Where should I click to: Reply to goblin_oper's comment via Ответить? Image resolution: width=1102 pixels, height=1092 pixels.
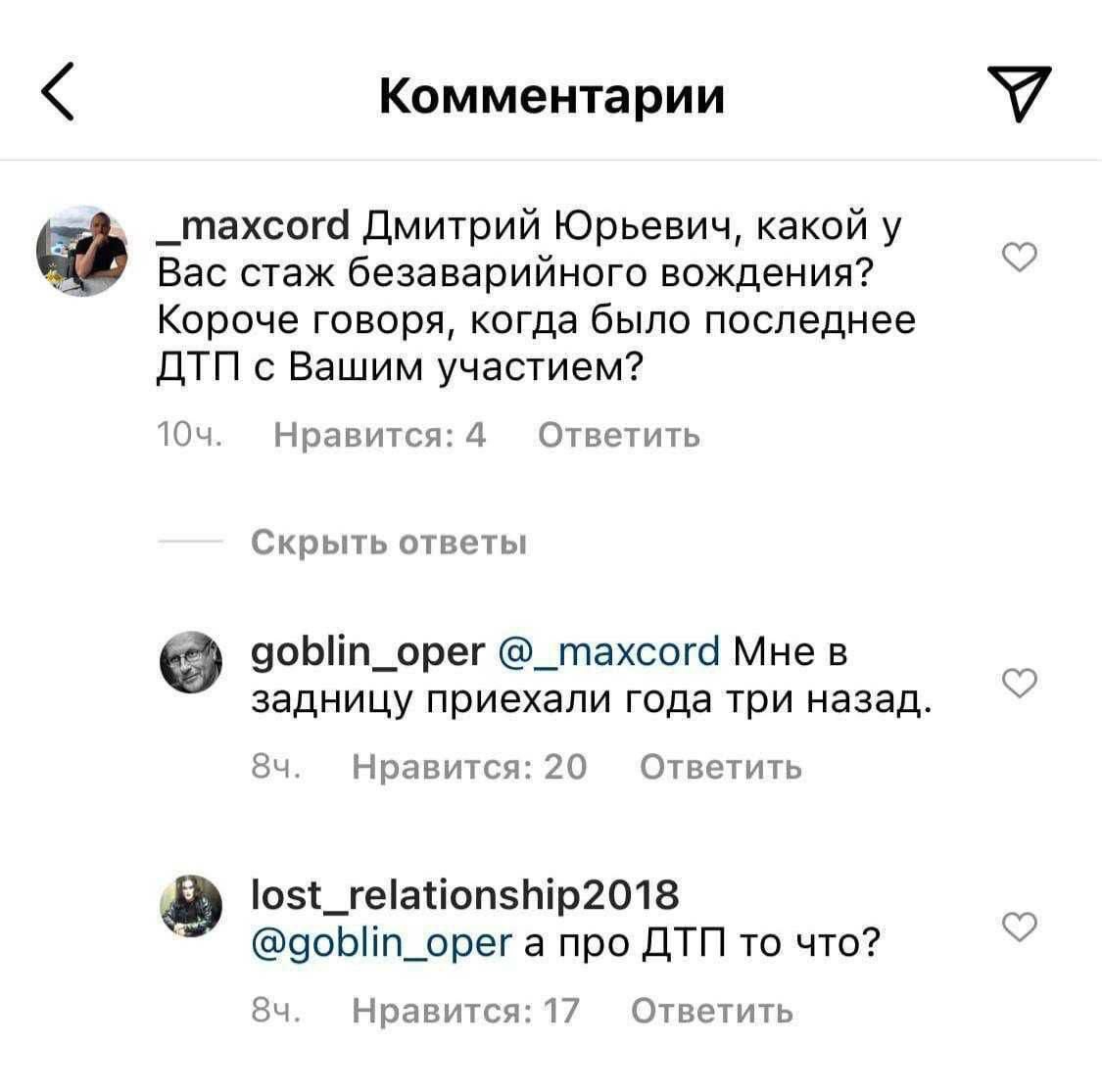(720, 766)
